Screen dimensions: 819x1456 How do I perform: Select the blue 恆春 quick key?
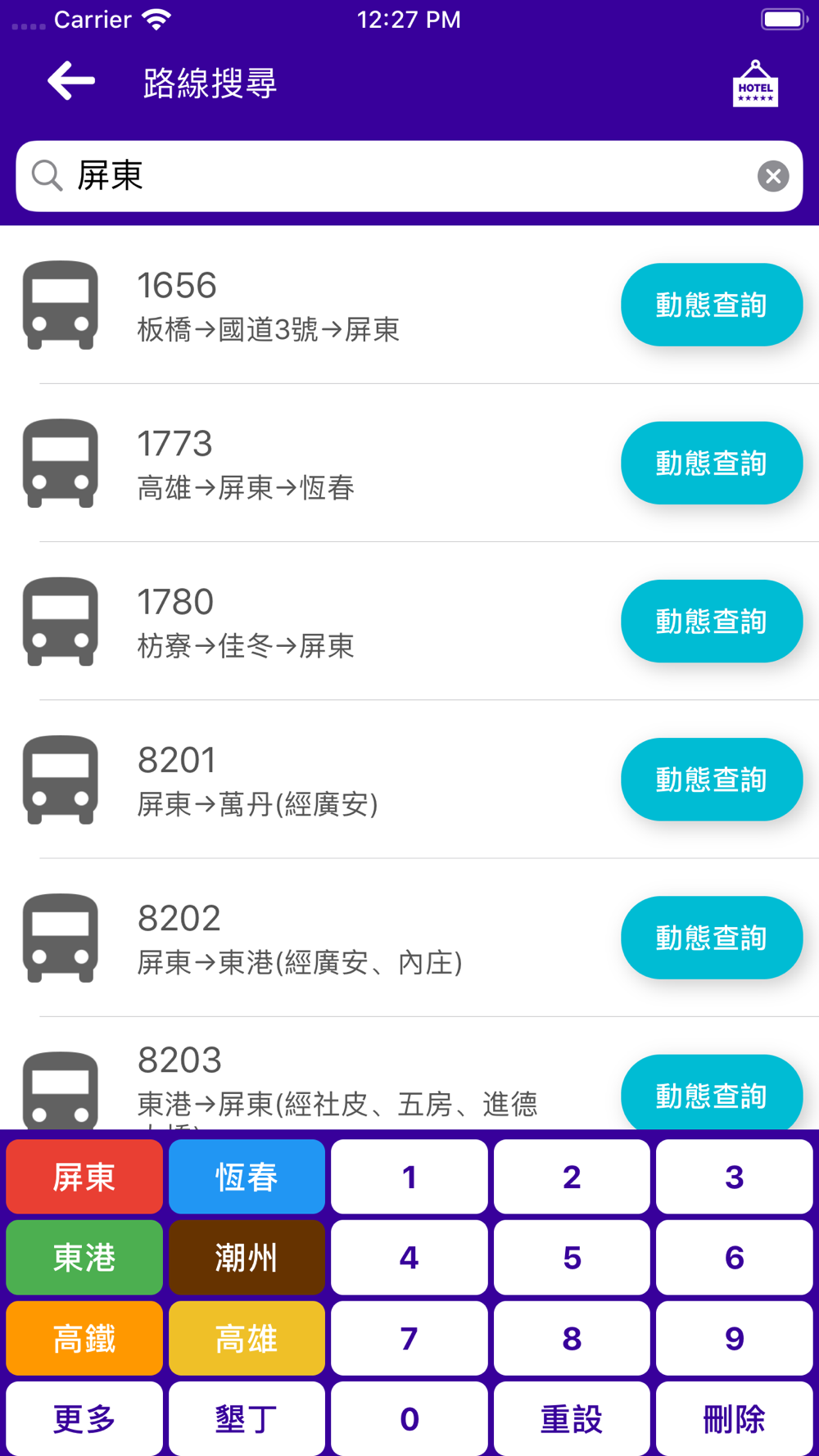tap(247, 1177)
